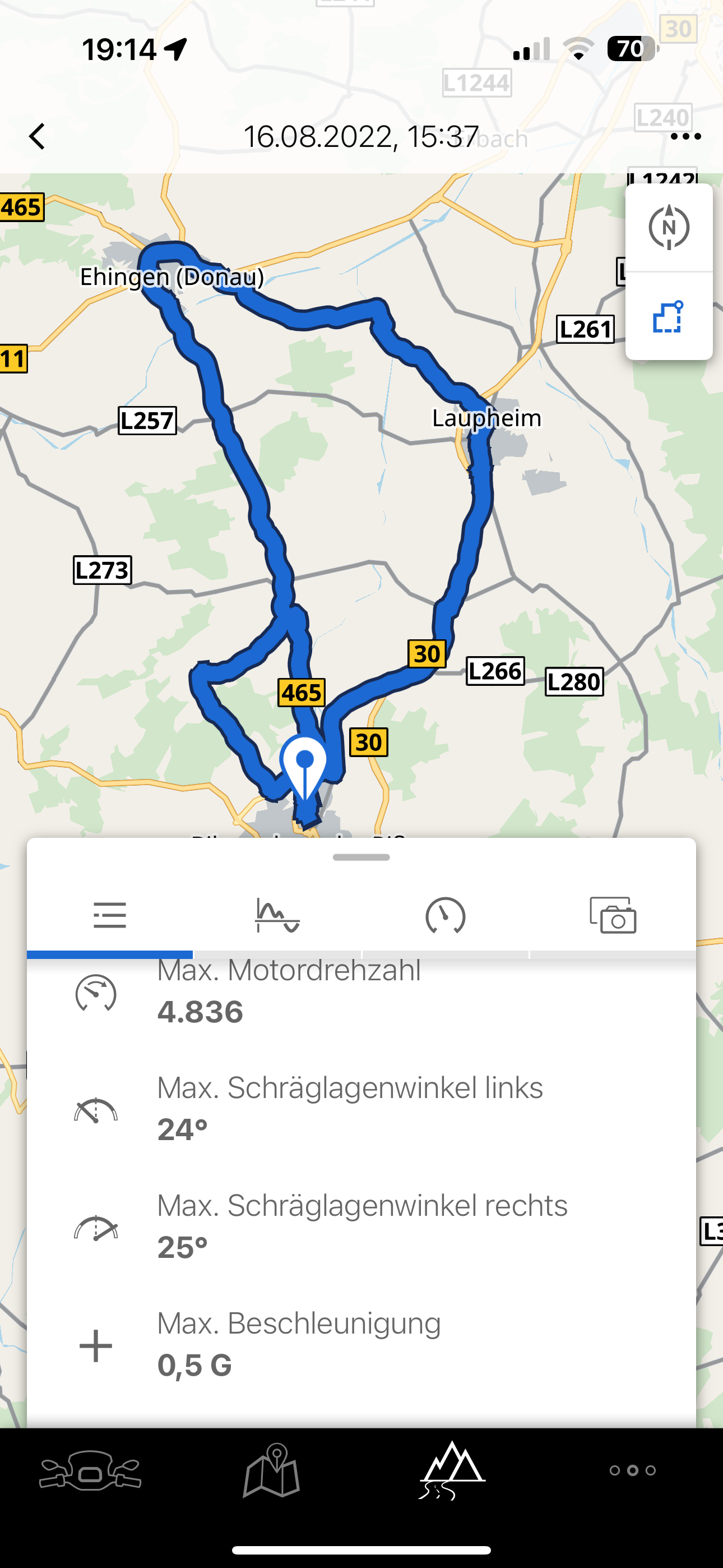Open the map navigation tab in the bottom bar

271,1470
